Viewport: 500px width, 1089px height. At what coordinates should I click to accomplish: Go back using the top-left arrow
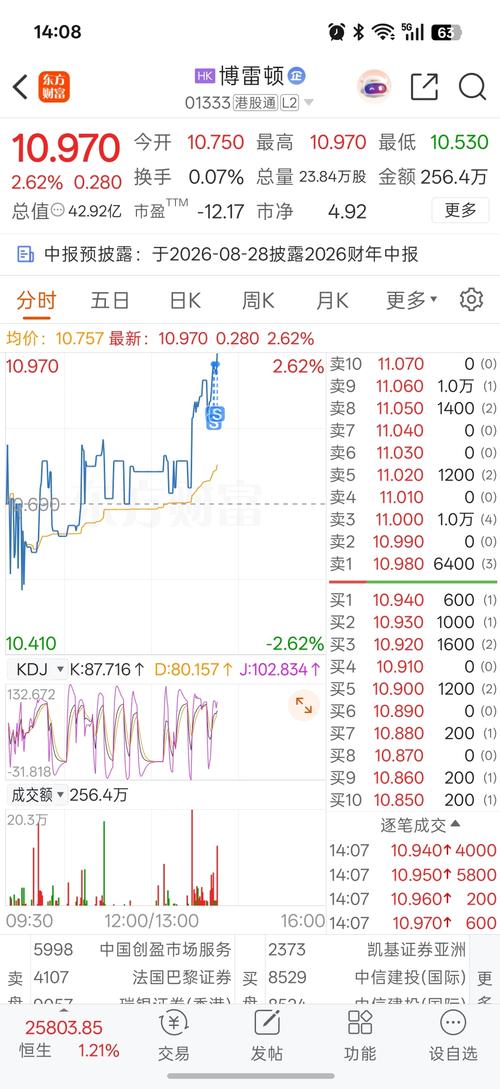21,87
